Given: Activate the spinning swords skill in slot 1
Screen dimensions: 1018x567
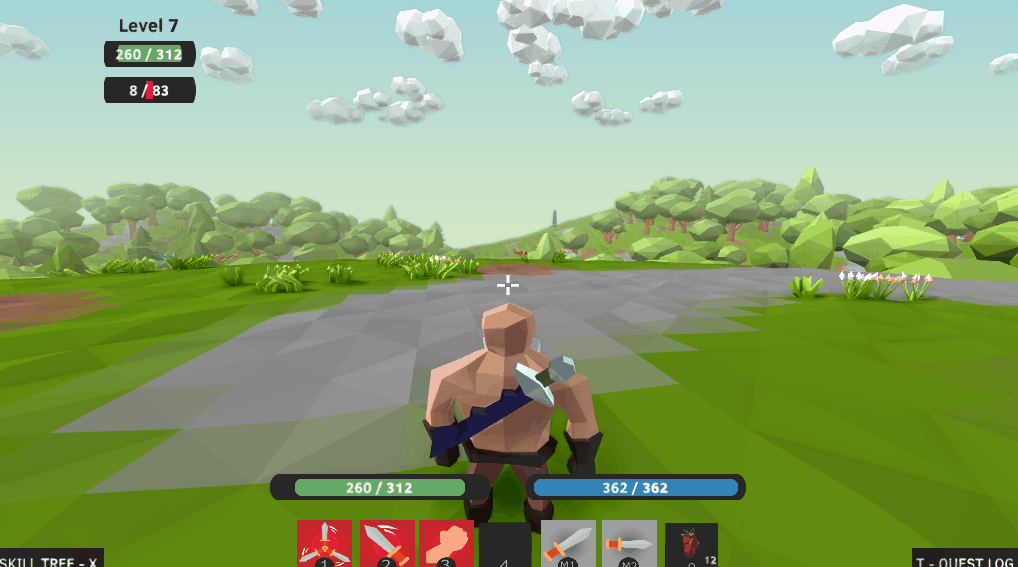Looking at the screenshot, I should tap(324, 544).
